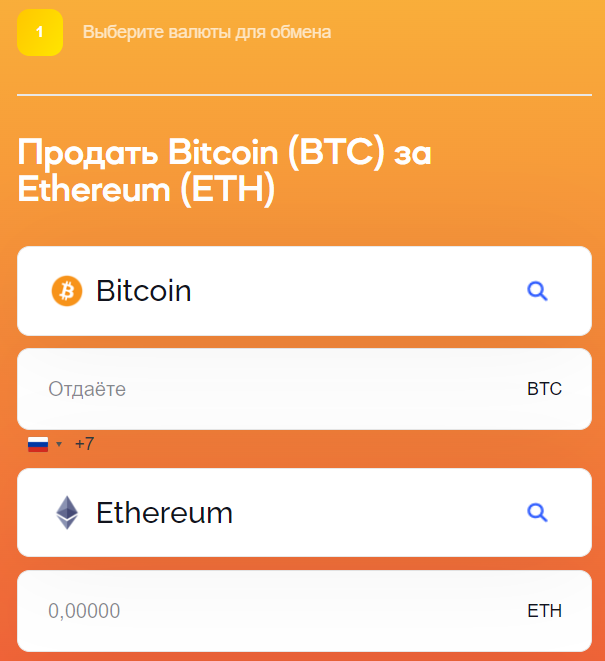Open the Ethereum currency selector
Image resolution: width=605 pixels, height=661 pixels.
coord(250,513)
